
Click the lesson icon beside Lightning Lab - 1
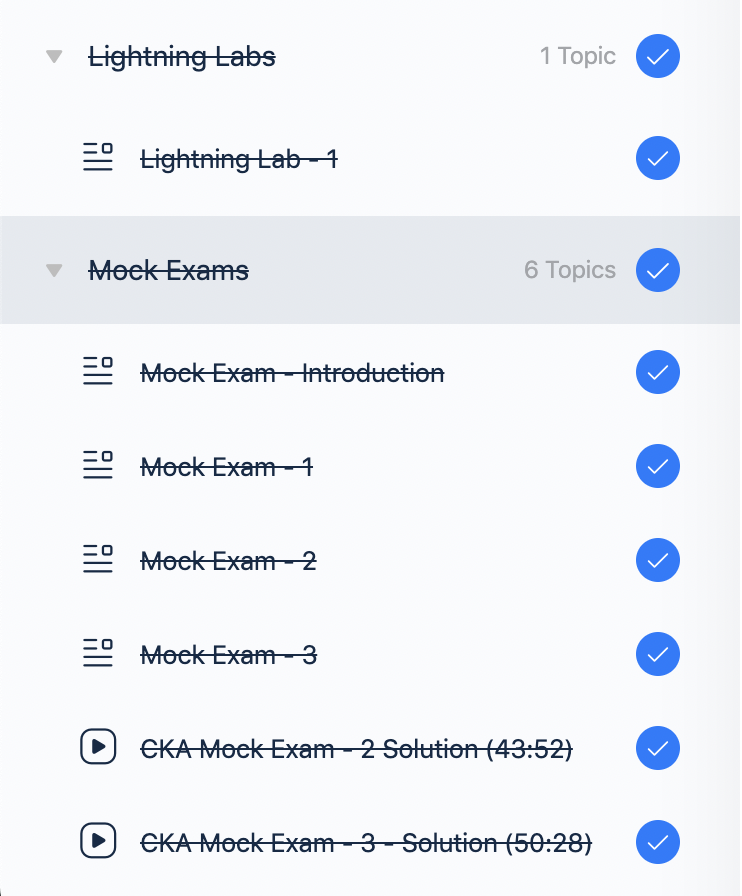pyautogui.click(x=97, y=158)
